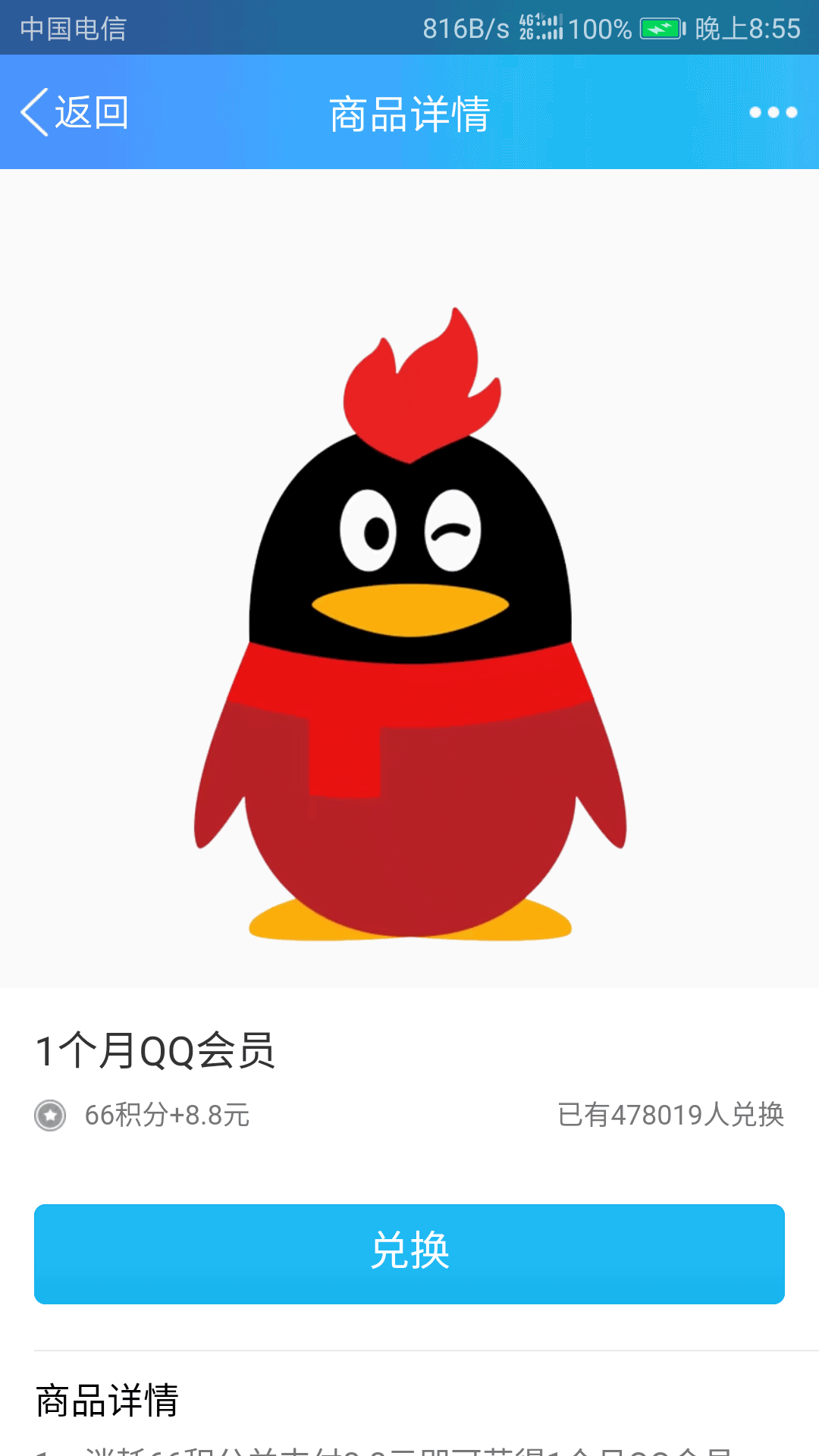Open the three-dot overflow menu
The image size is (819, 1456).
(x=773, y=112)
